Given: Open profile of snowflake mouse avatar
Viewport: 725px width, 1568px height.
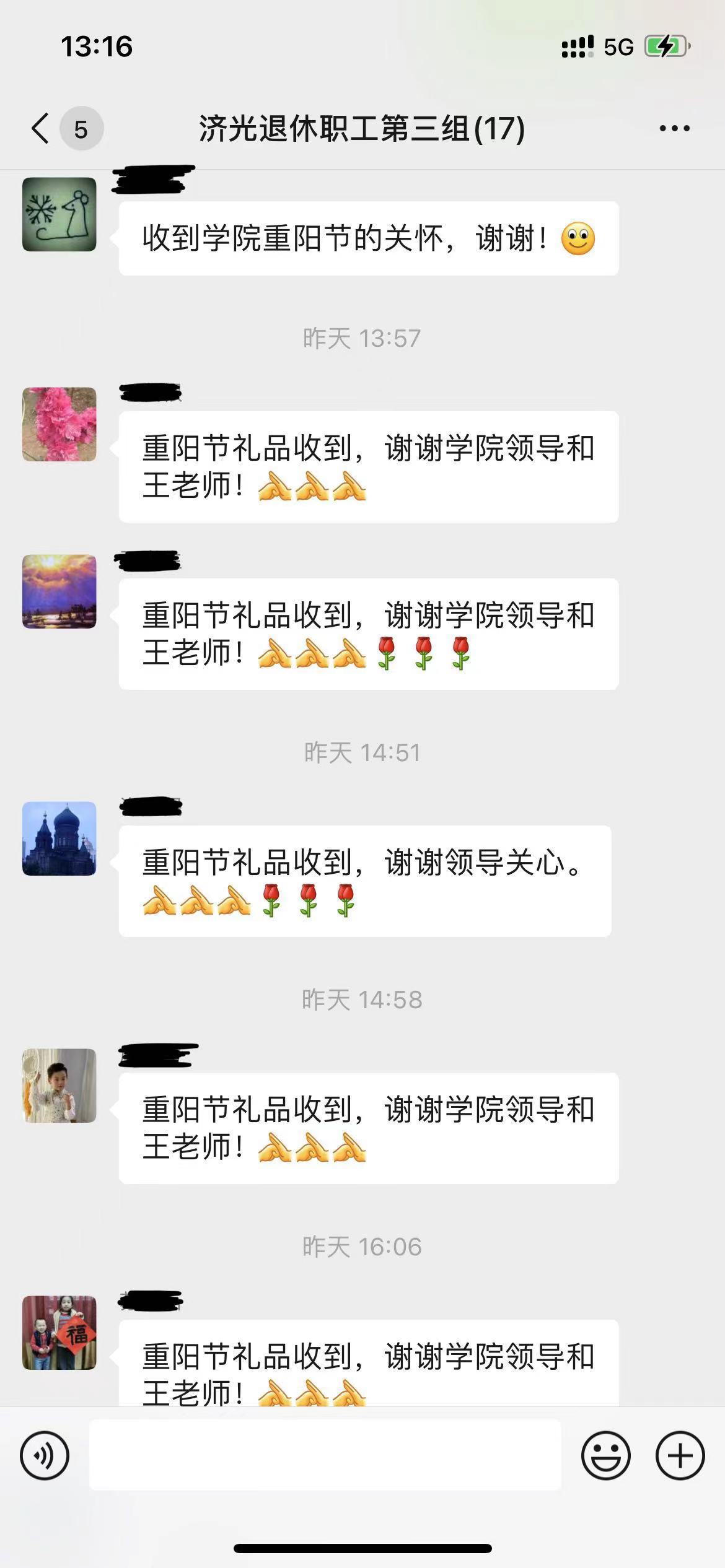Looking at the screenshot, I should (59, 214).
